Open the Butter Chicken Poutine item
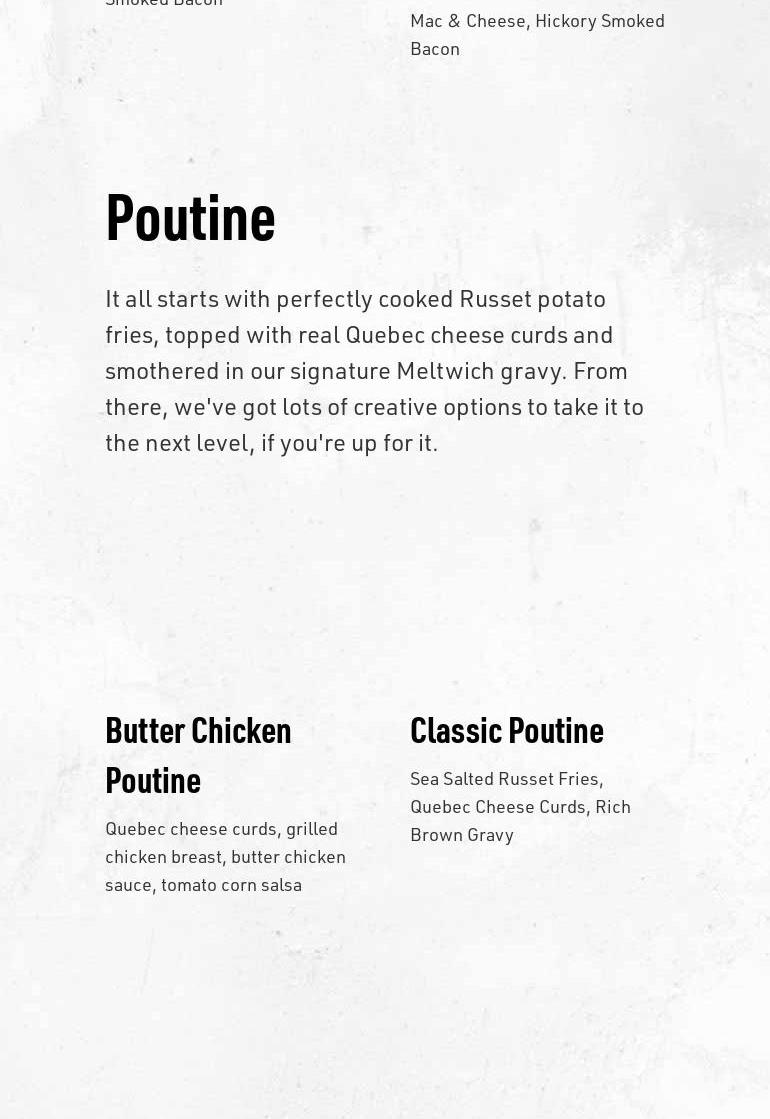770x1119 pixels. coord(198,754)
